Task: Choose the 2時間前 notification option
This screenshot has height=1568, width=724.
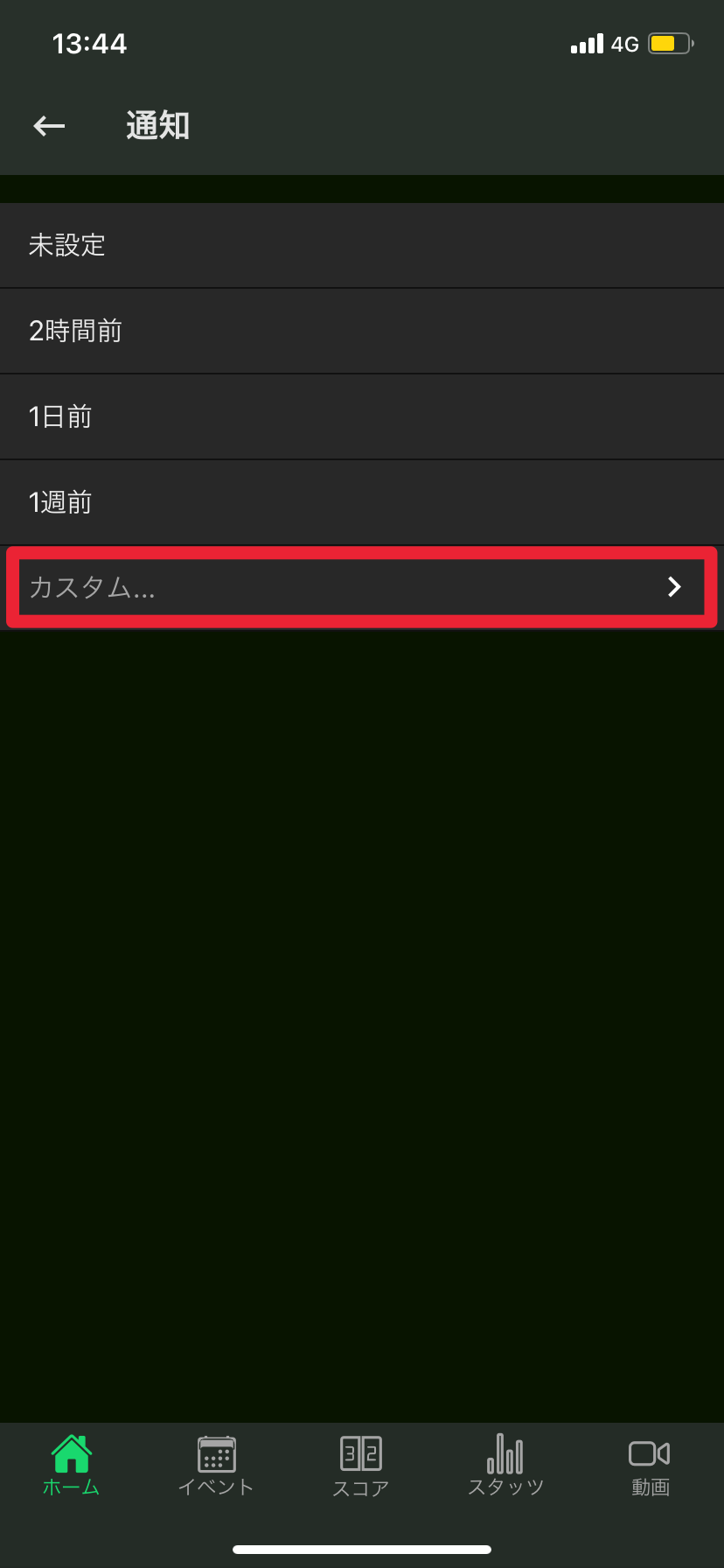Action: (x=362, y=331)
